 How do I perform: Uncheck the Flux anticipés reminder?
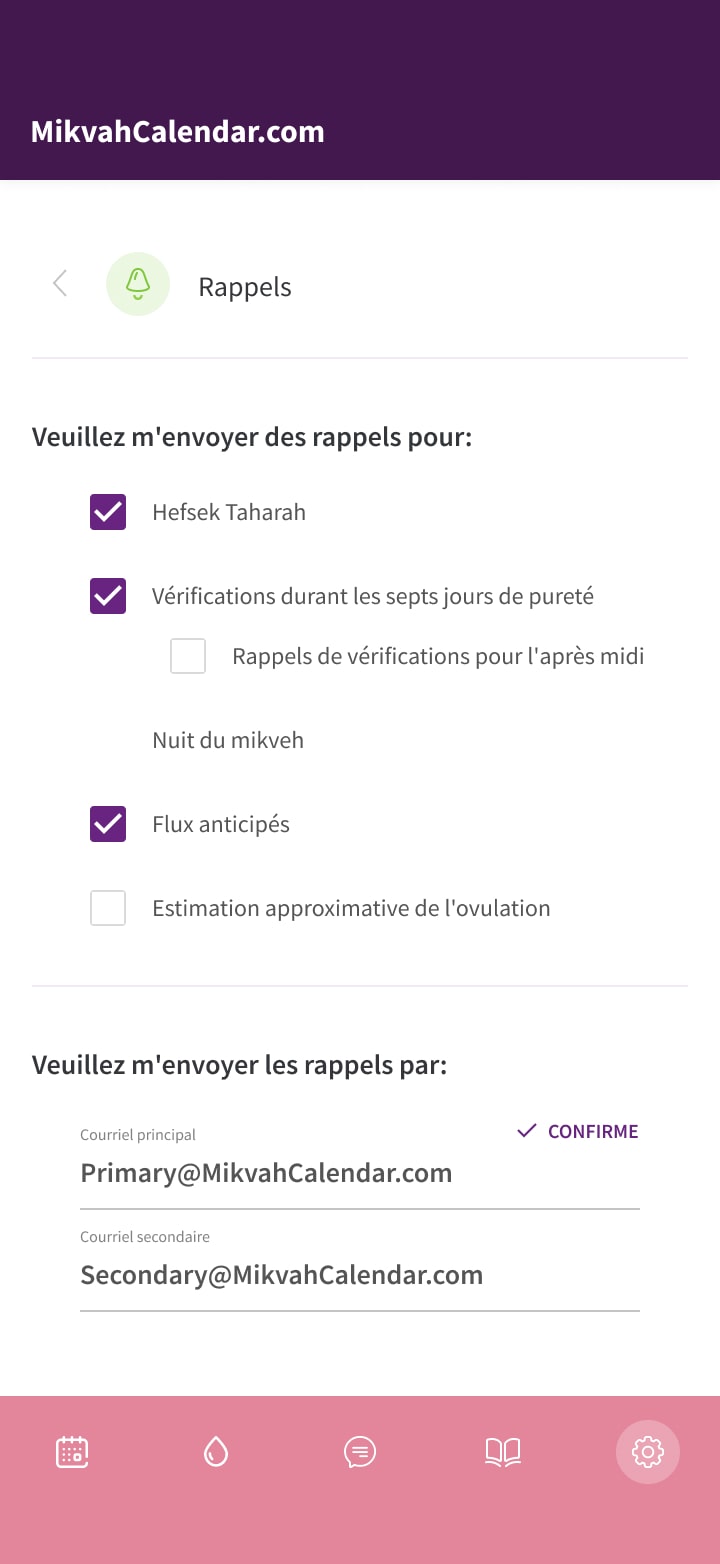coord(108,824)
